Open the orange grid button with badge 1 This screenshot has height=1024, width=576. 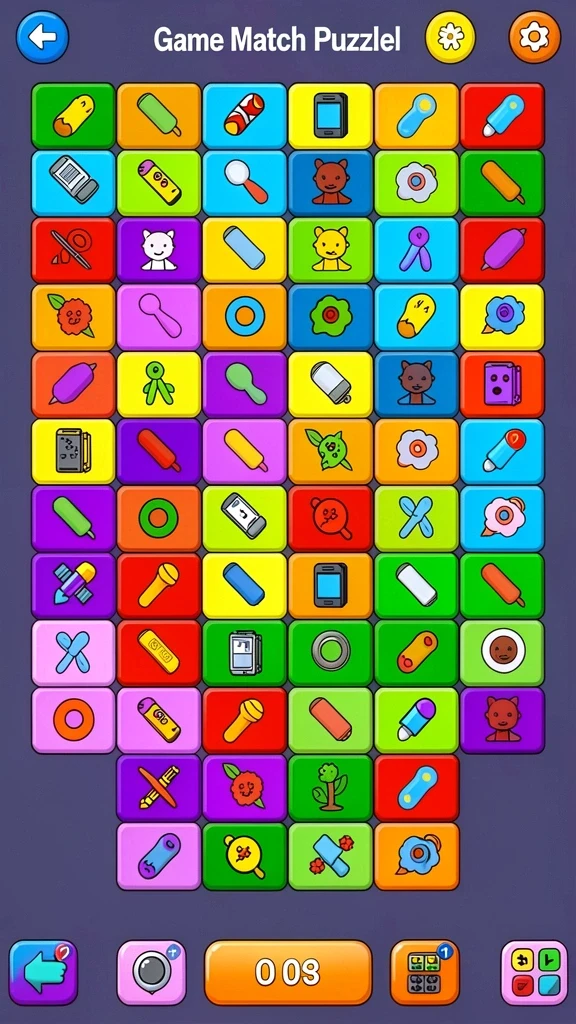point(424,972)
